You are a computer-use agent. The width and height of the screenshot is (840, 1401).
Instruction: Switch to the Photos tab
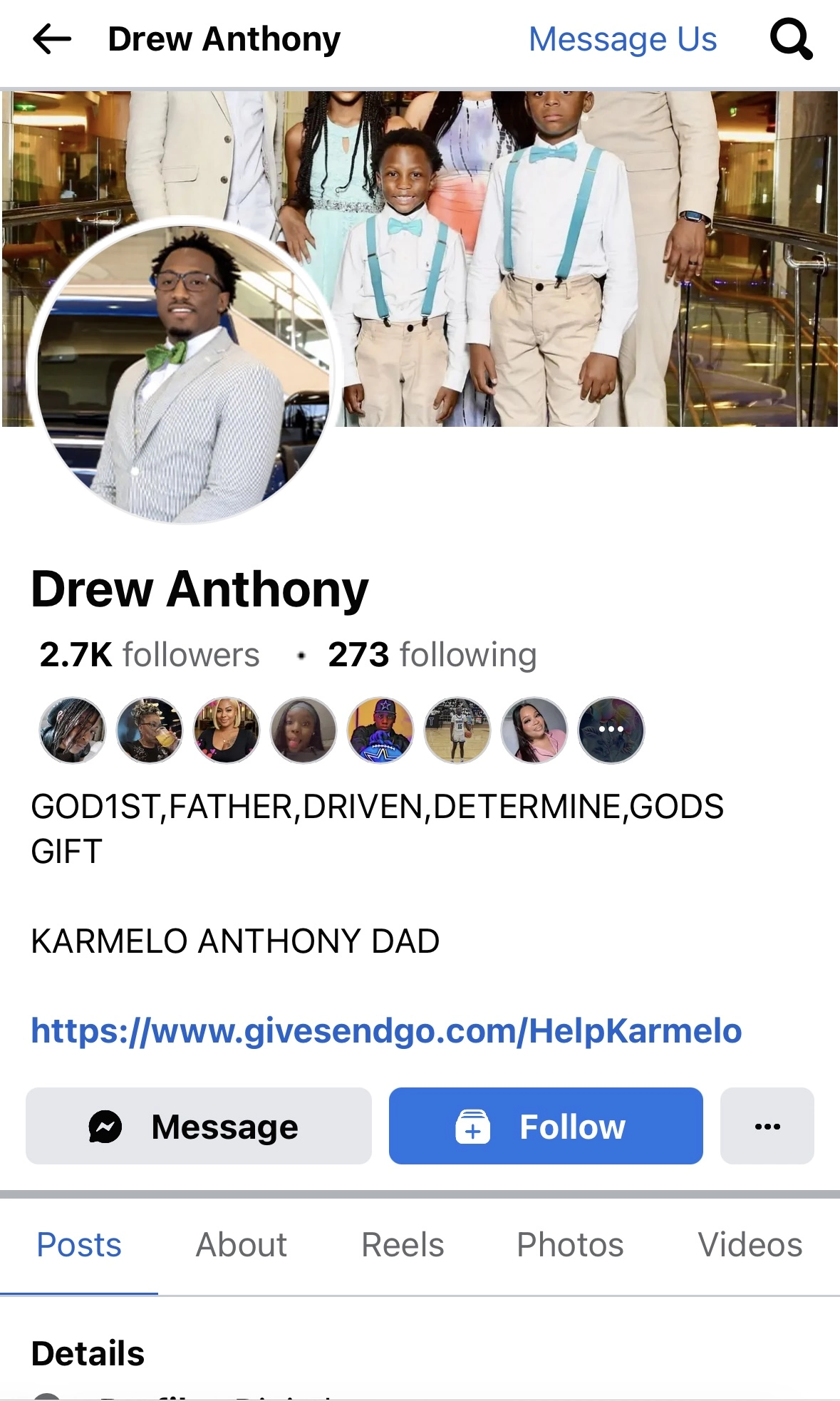pos(570,1245)
